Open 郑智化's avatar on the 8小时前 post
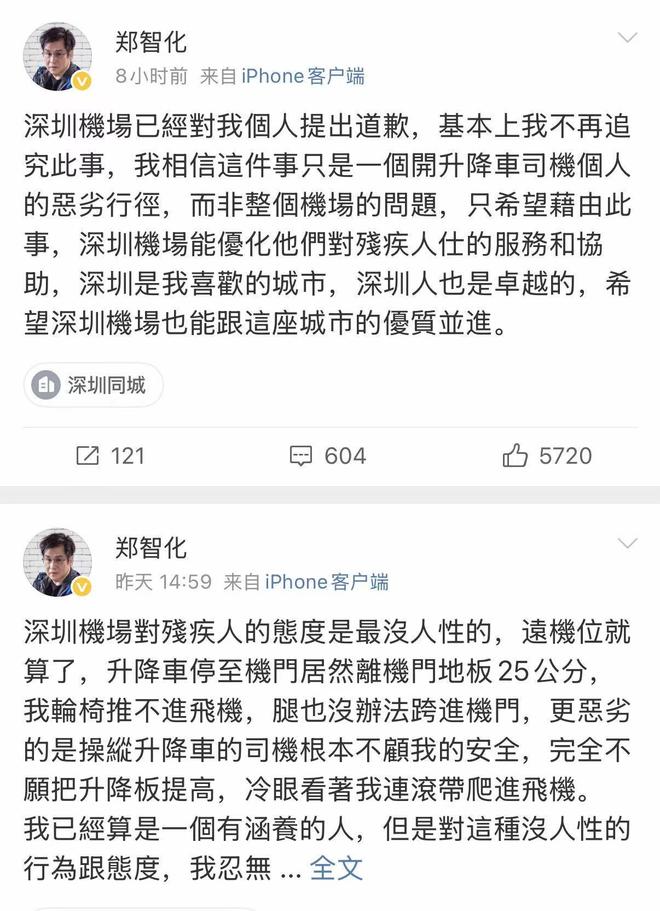This screenshot has height=911, width=660. 57,57
